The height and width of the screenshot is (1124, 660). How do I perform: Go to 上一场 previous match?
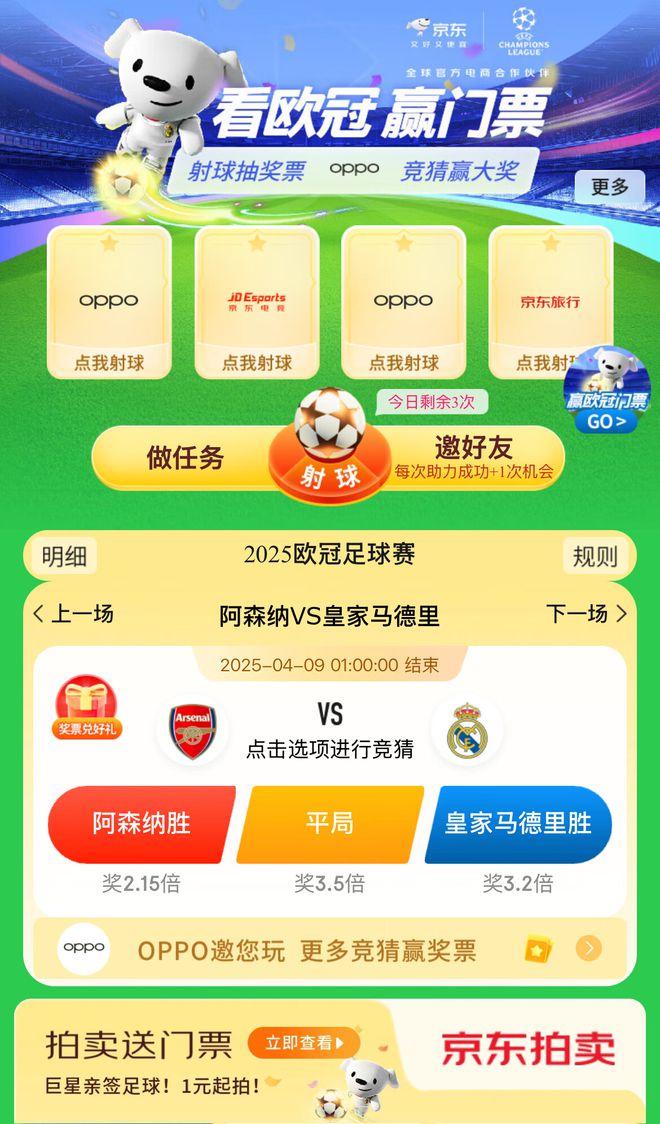73,614
